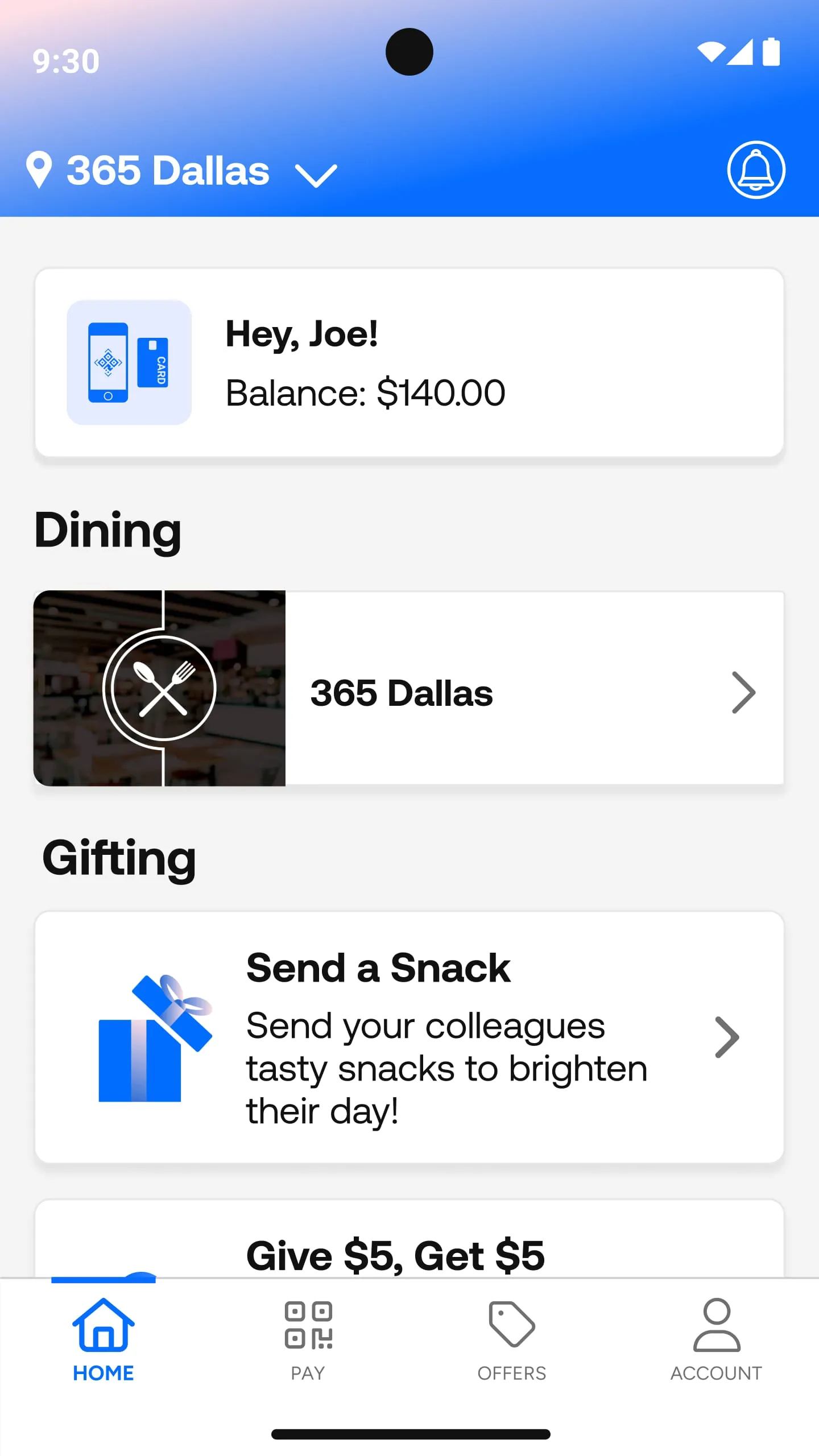
Task: Switch to the Offers tab
Action: [512, 1340]
